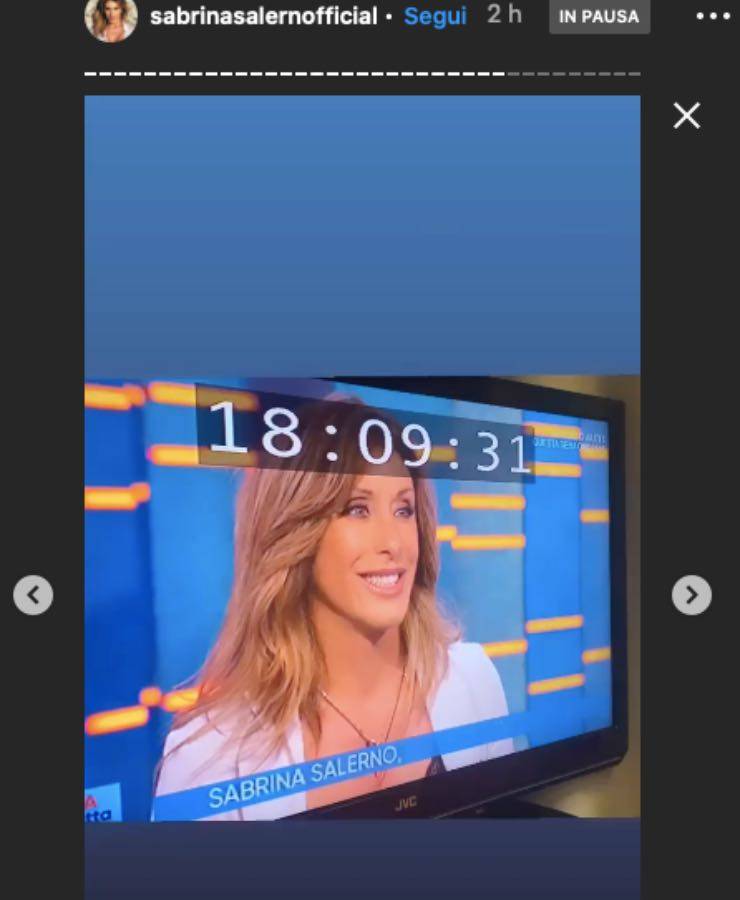
Task: Go to the previous story
Action: (33, 596)
